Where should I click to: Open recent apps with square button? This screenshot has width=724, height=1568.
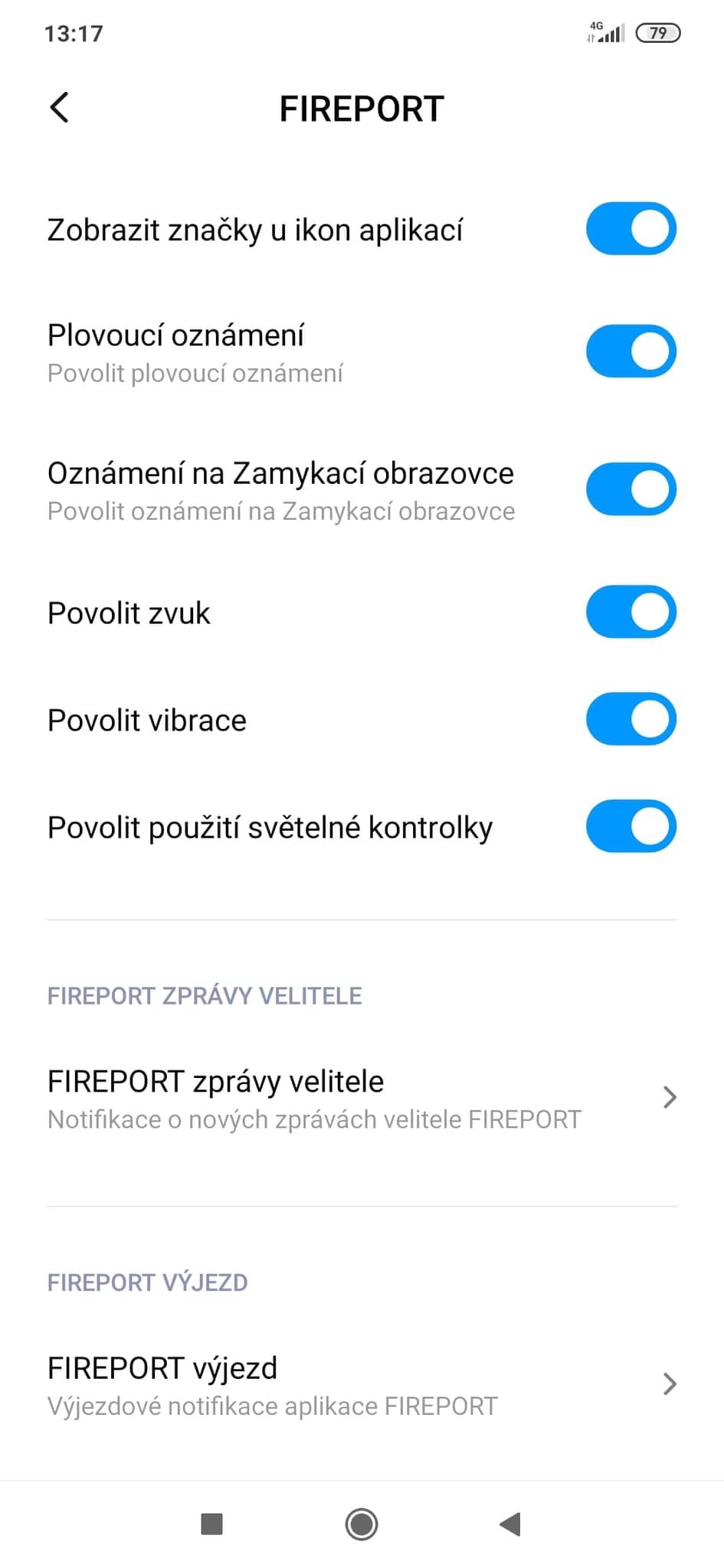(x=211, y=1524)
